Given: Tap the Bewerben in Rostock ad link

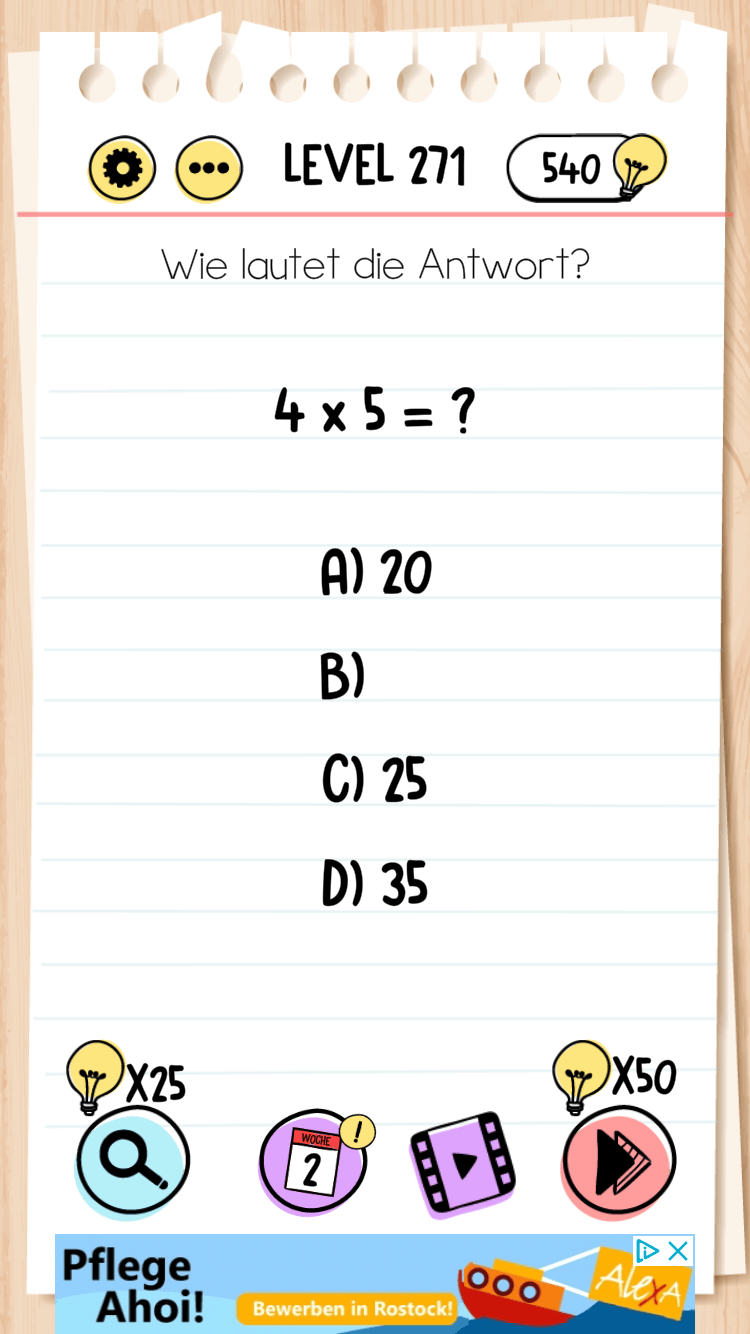Looking at the screenshot, I should point(355,1308).
